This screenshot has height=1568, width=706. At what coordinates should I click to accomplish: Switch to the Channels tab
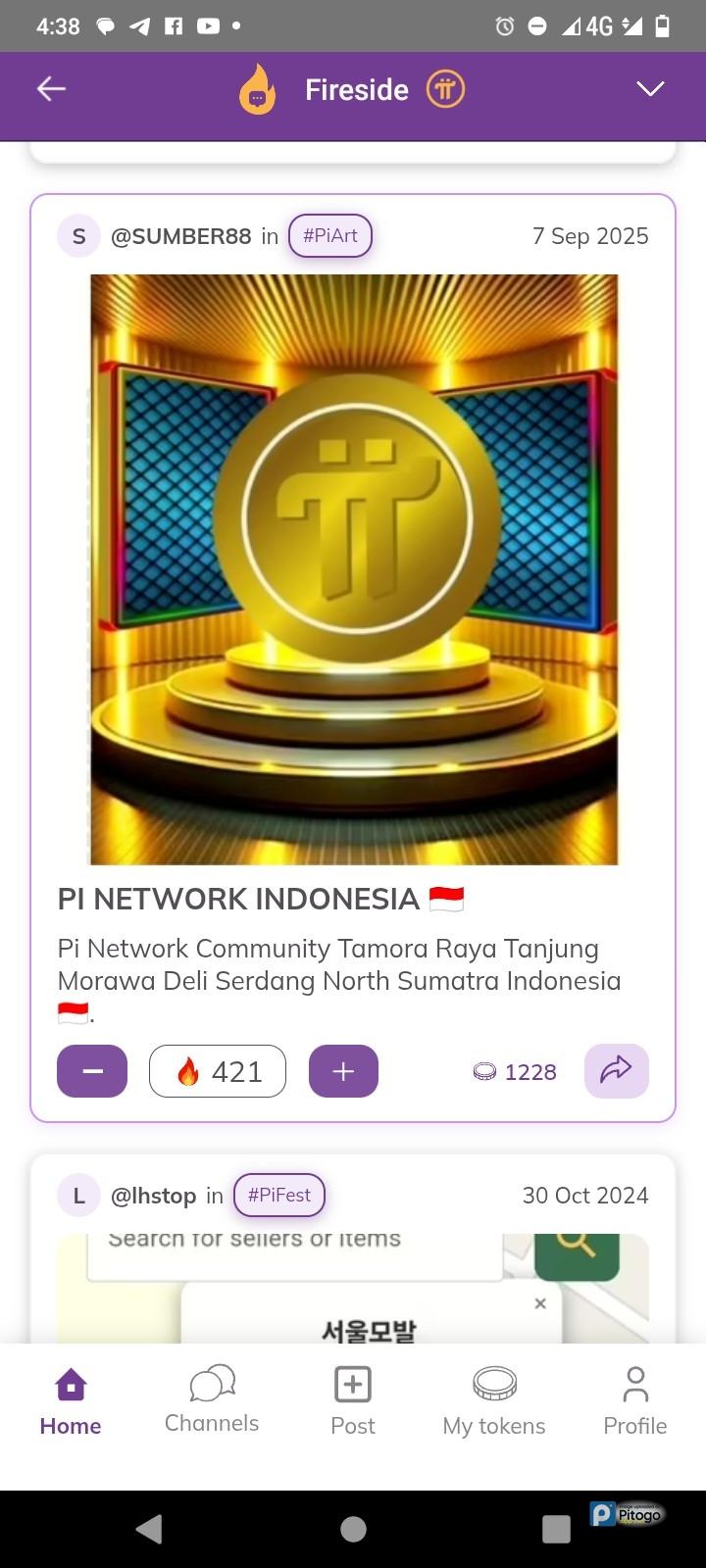point(212,1401)
